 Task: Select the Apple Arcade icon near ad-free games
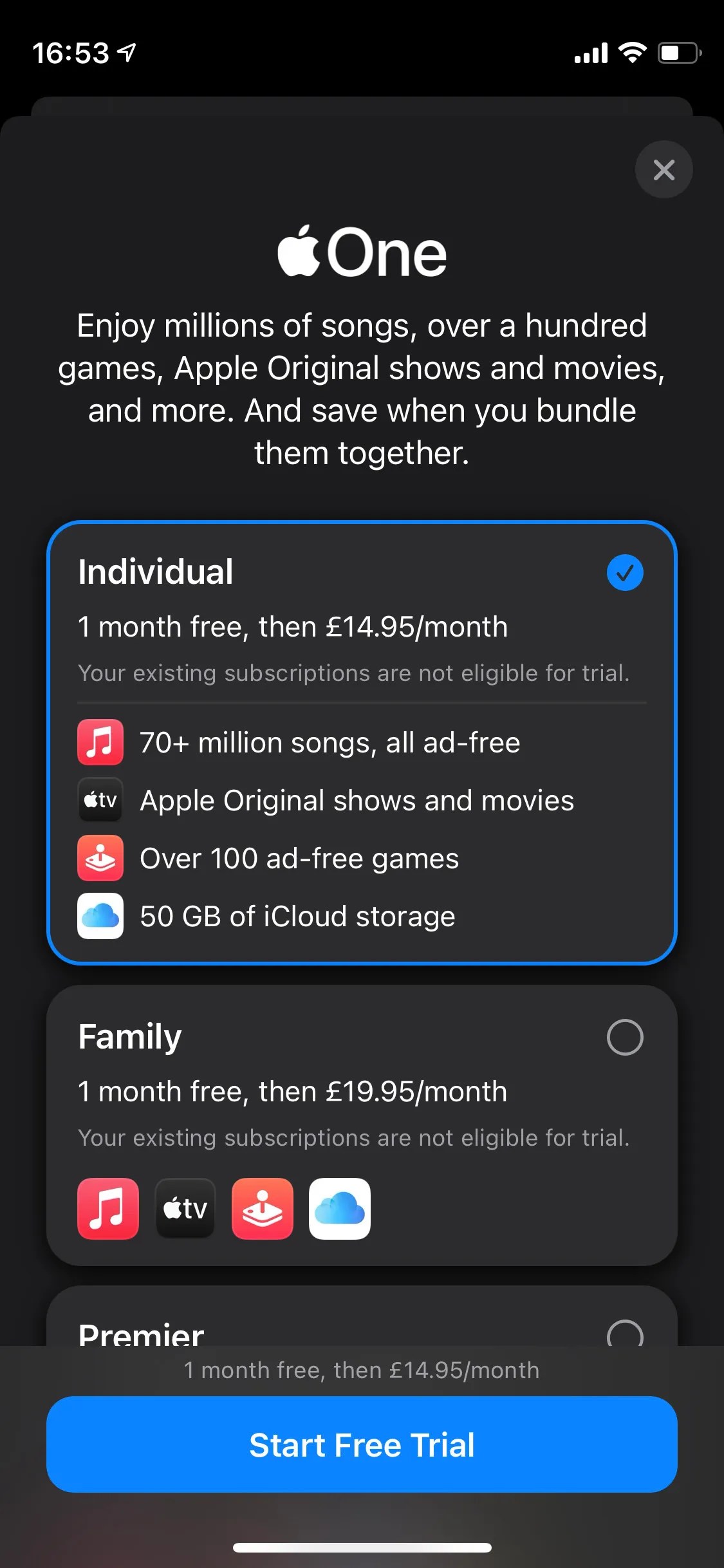click(100, 858)
